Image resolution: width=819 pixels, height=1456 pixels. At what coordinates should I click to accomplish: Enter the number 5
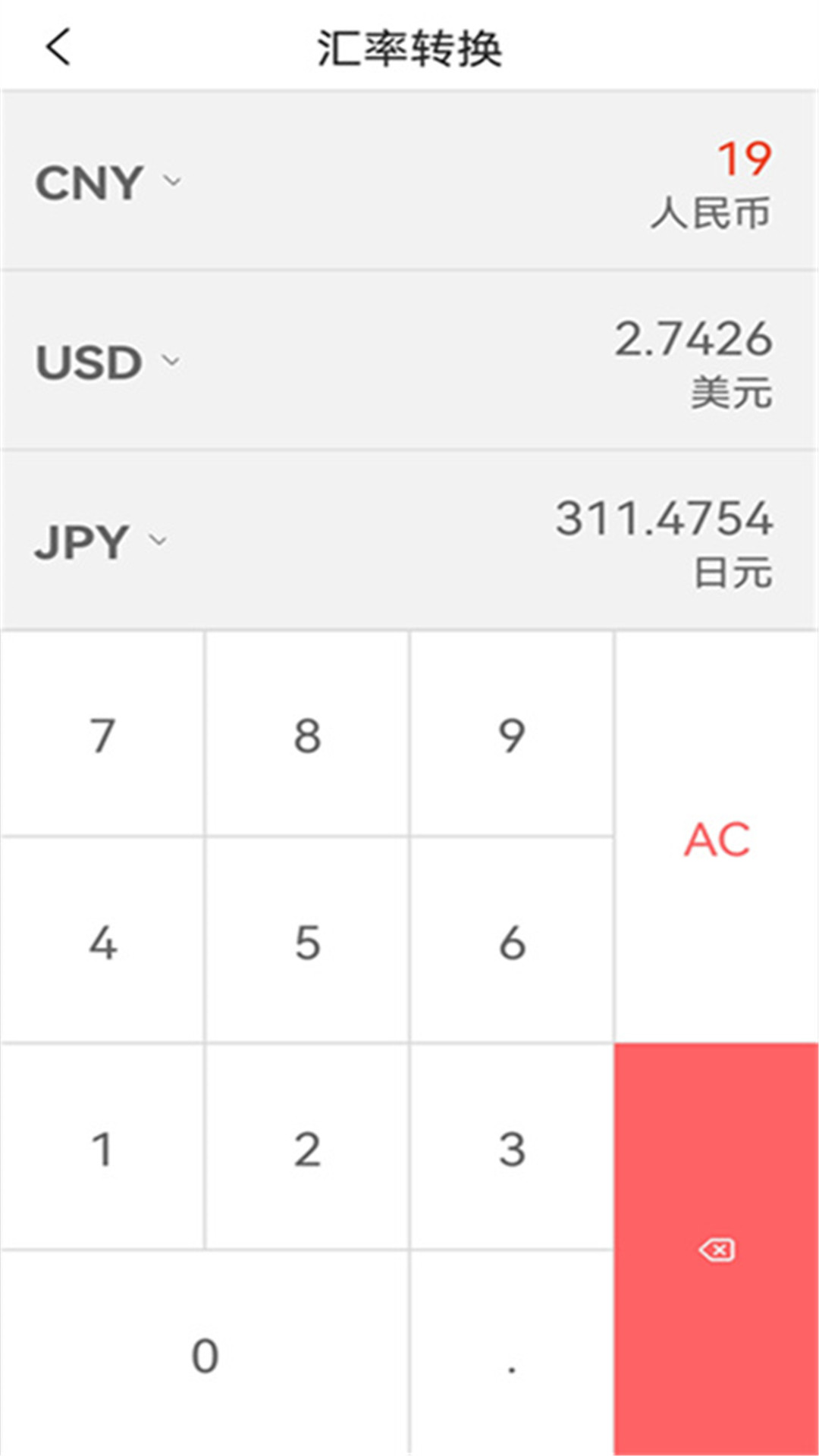pyautogui.click(x=307, y=941)
